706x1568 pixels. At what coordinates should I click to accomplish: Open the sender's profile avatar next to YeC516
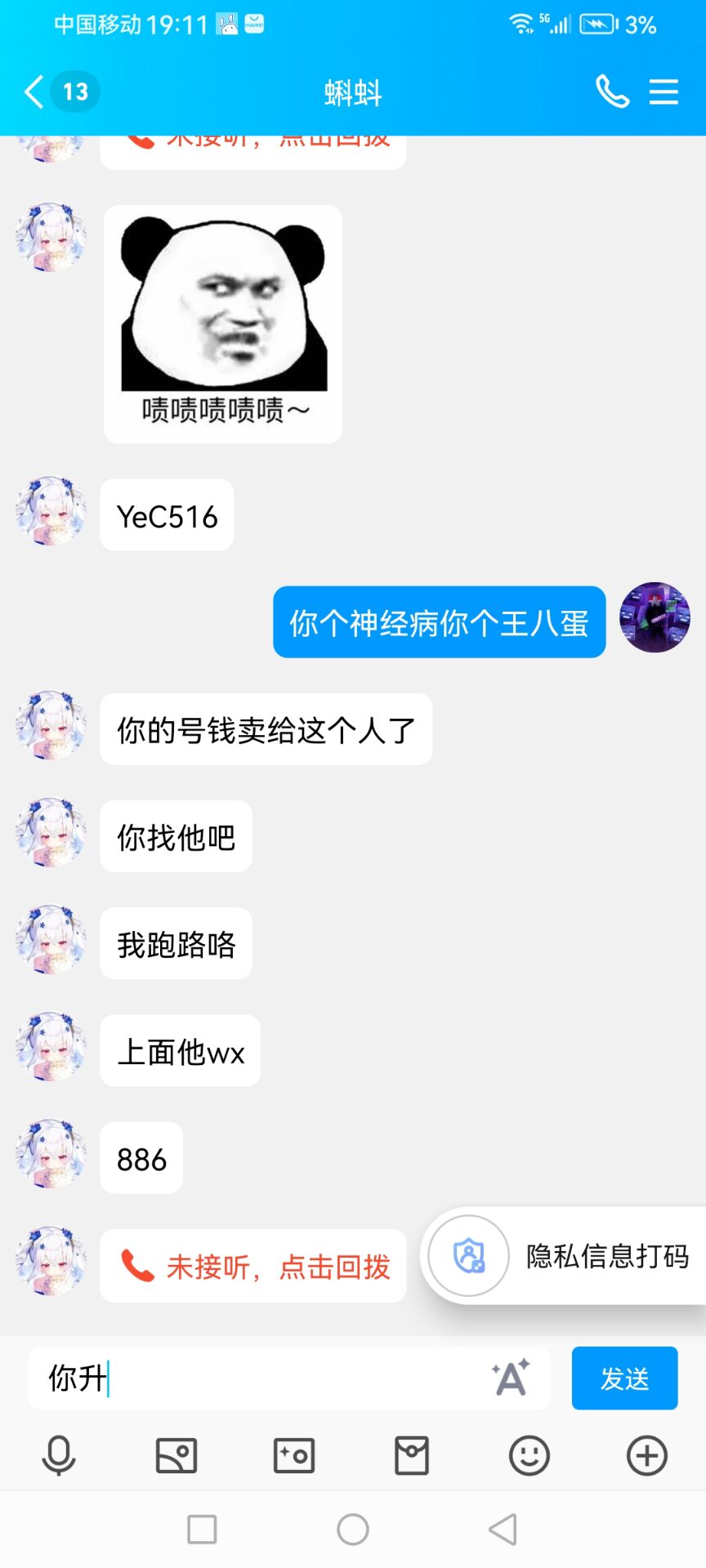(x=51, y=511)
